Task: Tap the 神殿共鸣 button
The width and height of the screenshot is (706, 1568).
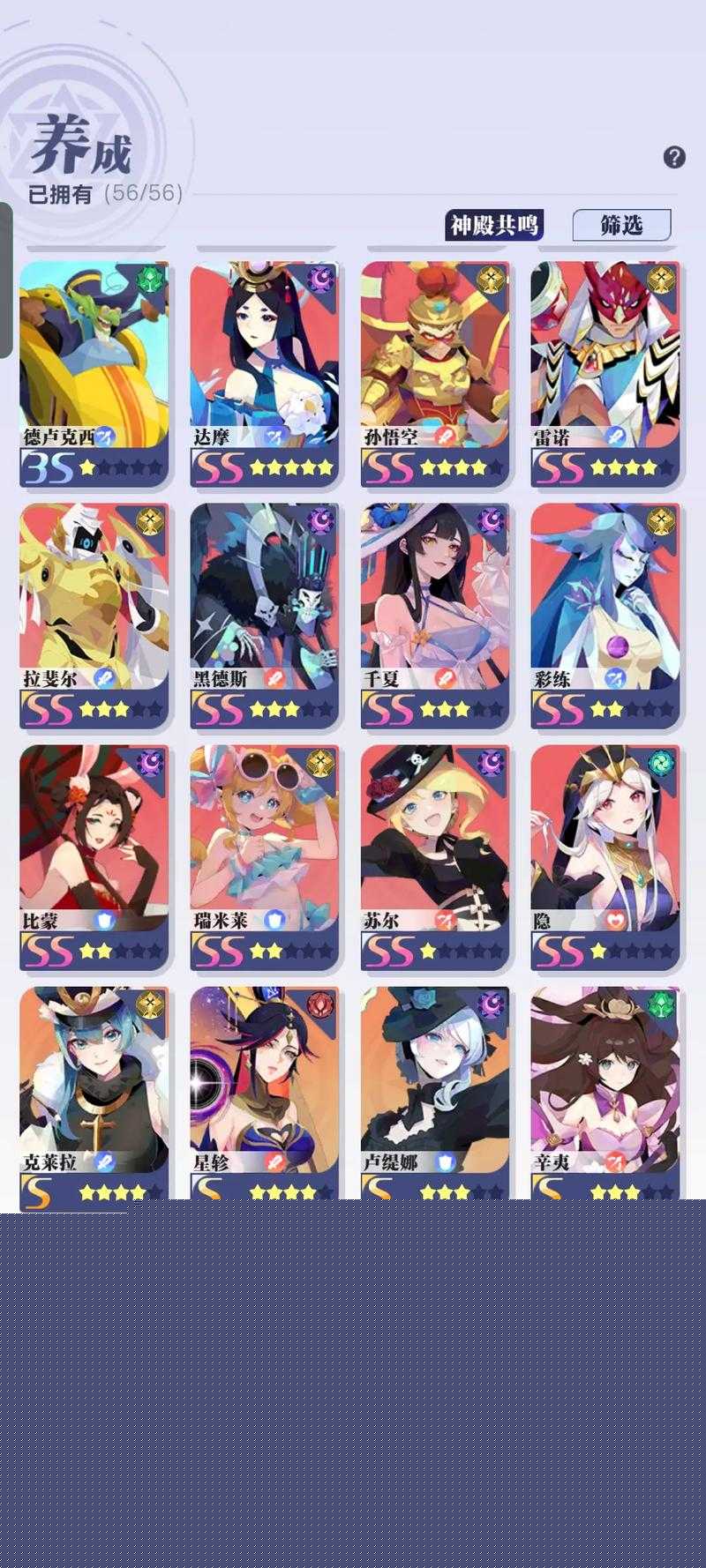Action: tap(494, 226)
